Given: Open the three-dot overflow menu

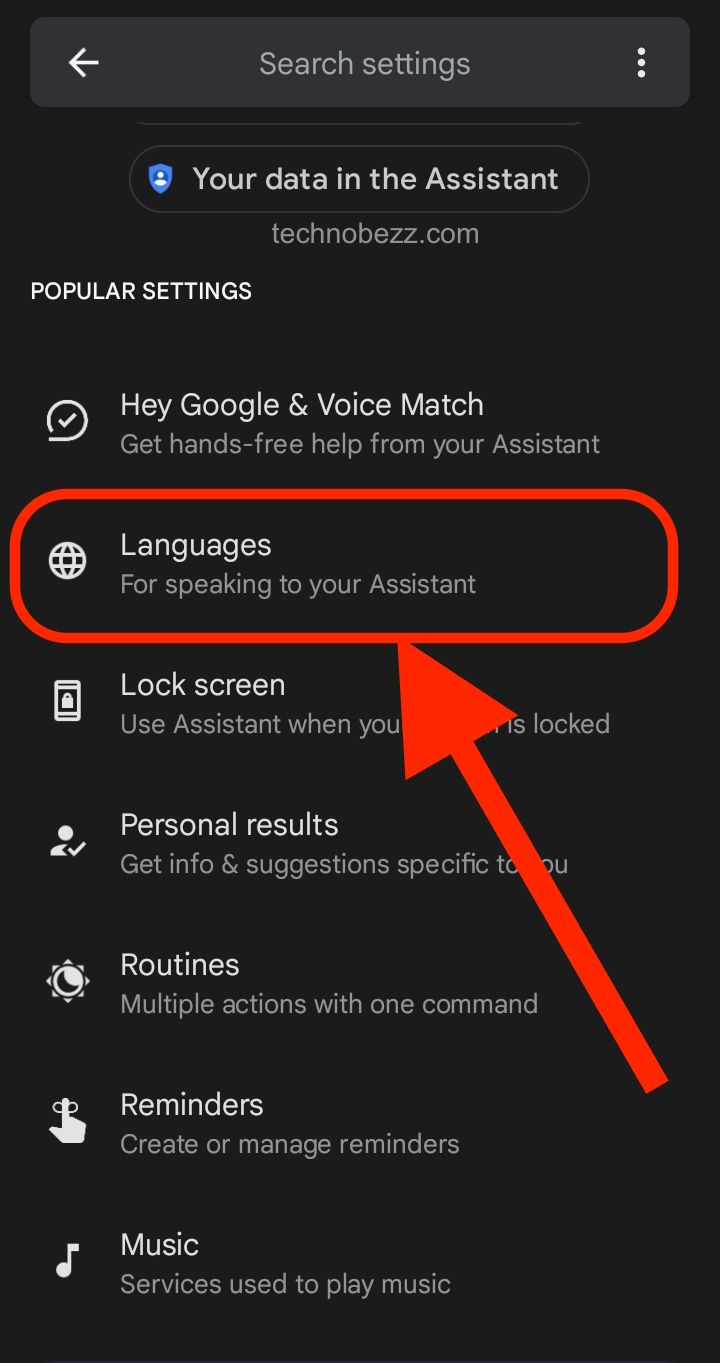Looking at the screenshot, I should pos(641,63).
